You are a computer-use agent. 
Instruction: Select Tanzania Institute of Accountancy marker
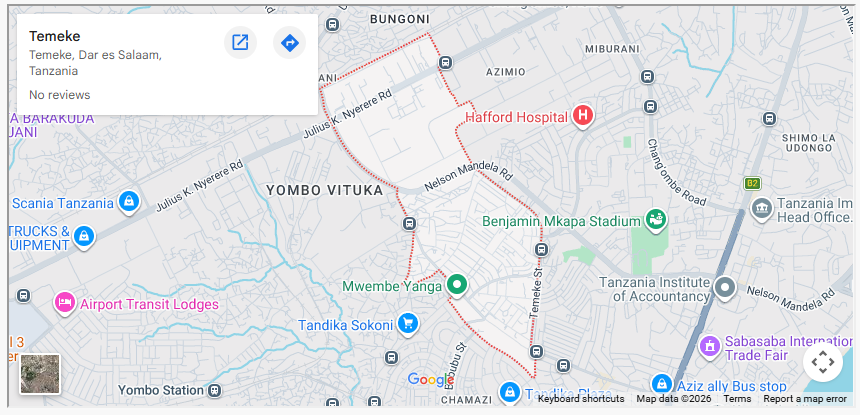pyautogui.click(x=725, y=288)
